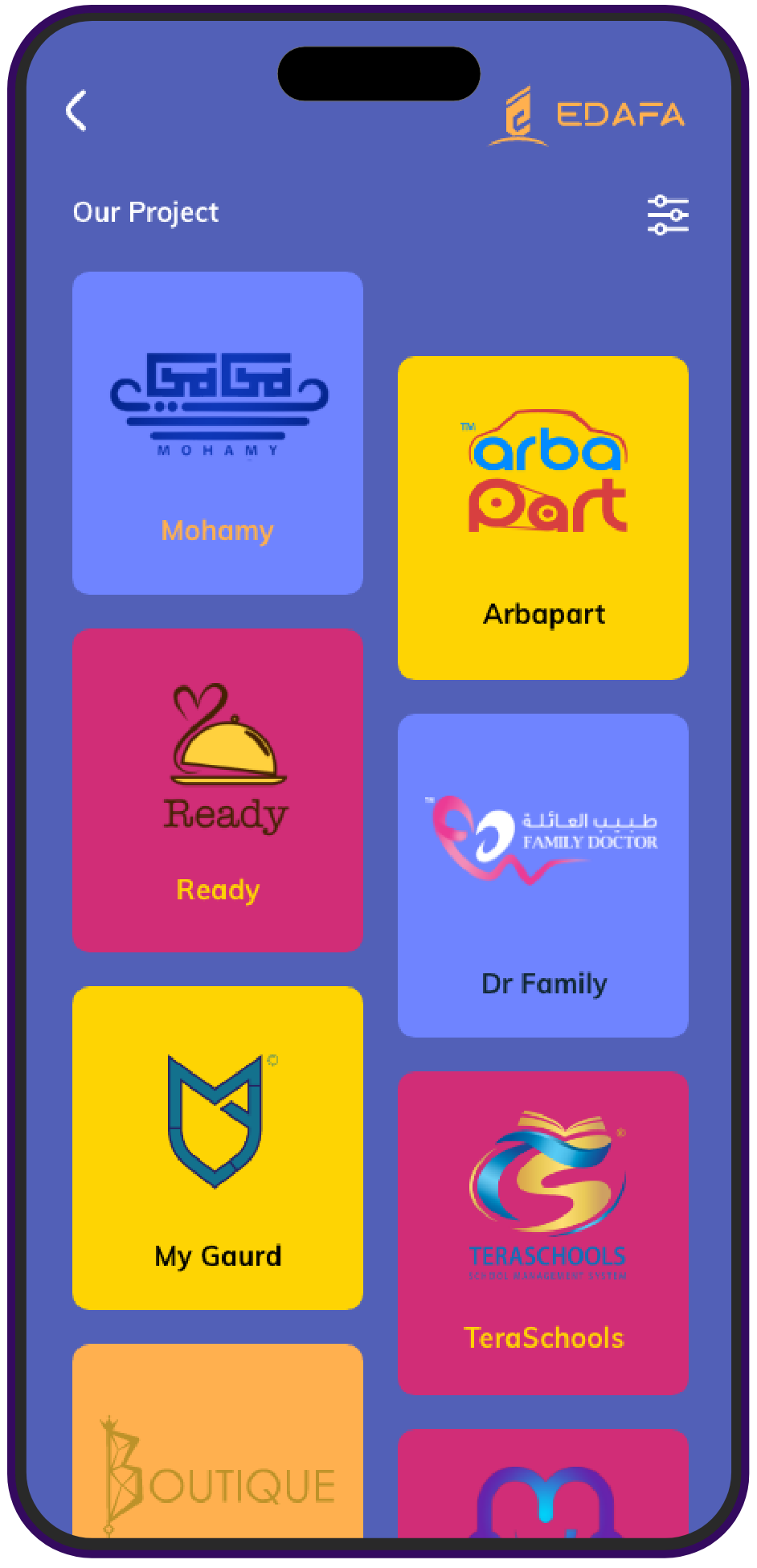Open the Mohamy project card
This screenshot has height=1568, width=757.
(x=217, y=432)
